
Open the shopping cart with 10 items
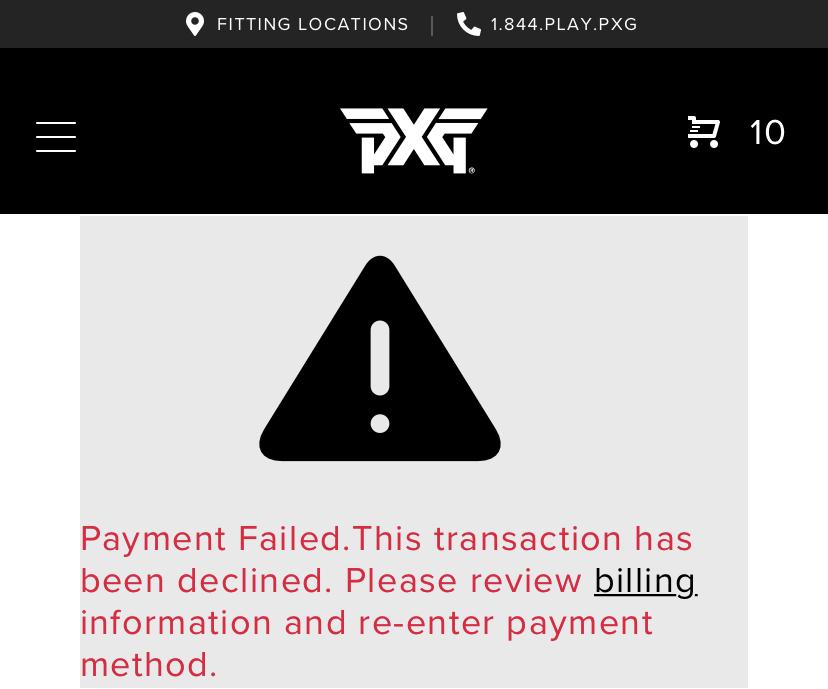pyautogui.click(x=735, y=132)
